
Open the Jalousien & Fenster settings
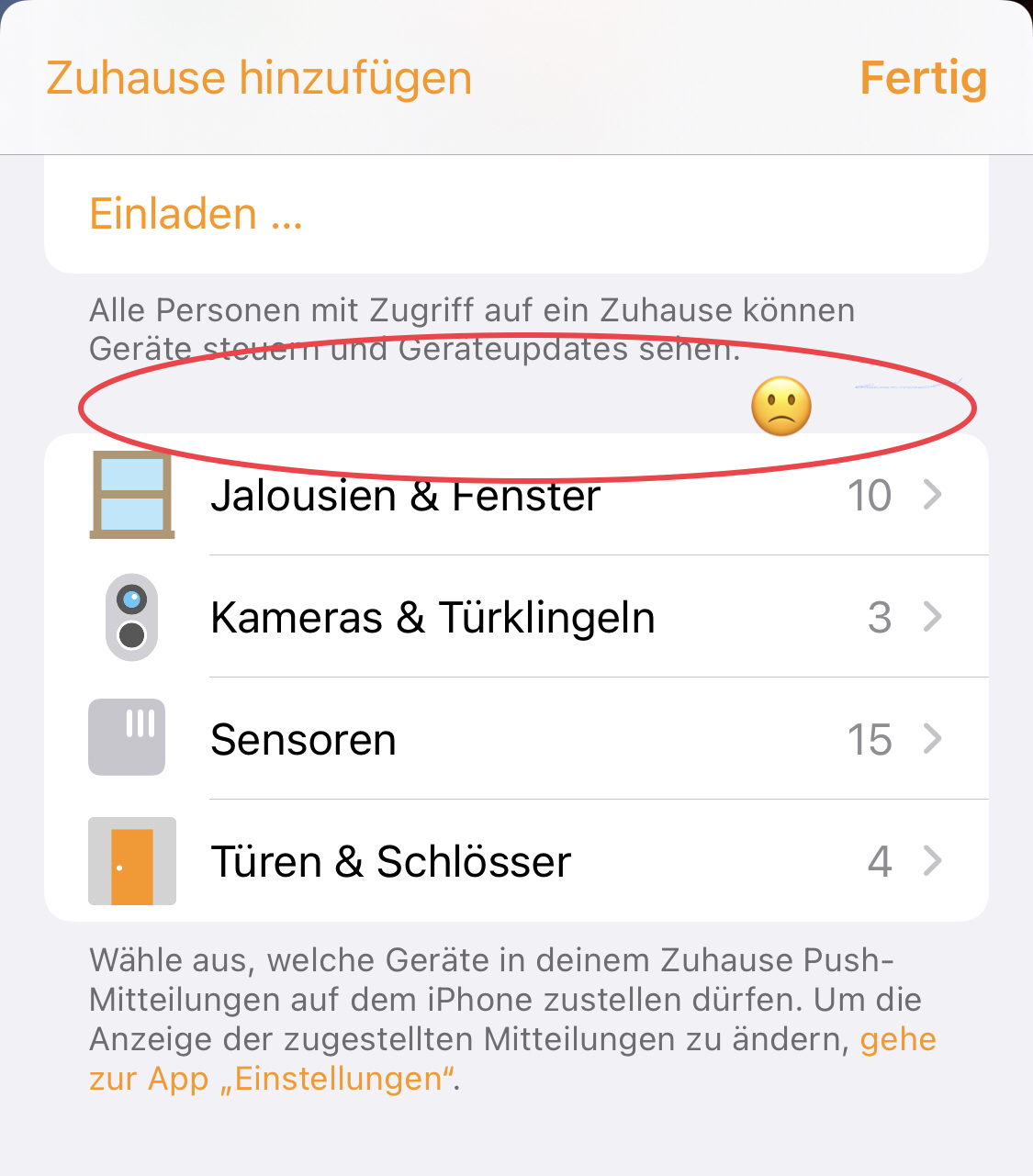(x=514, y=497)
